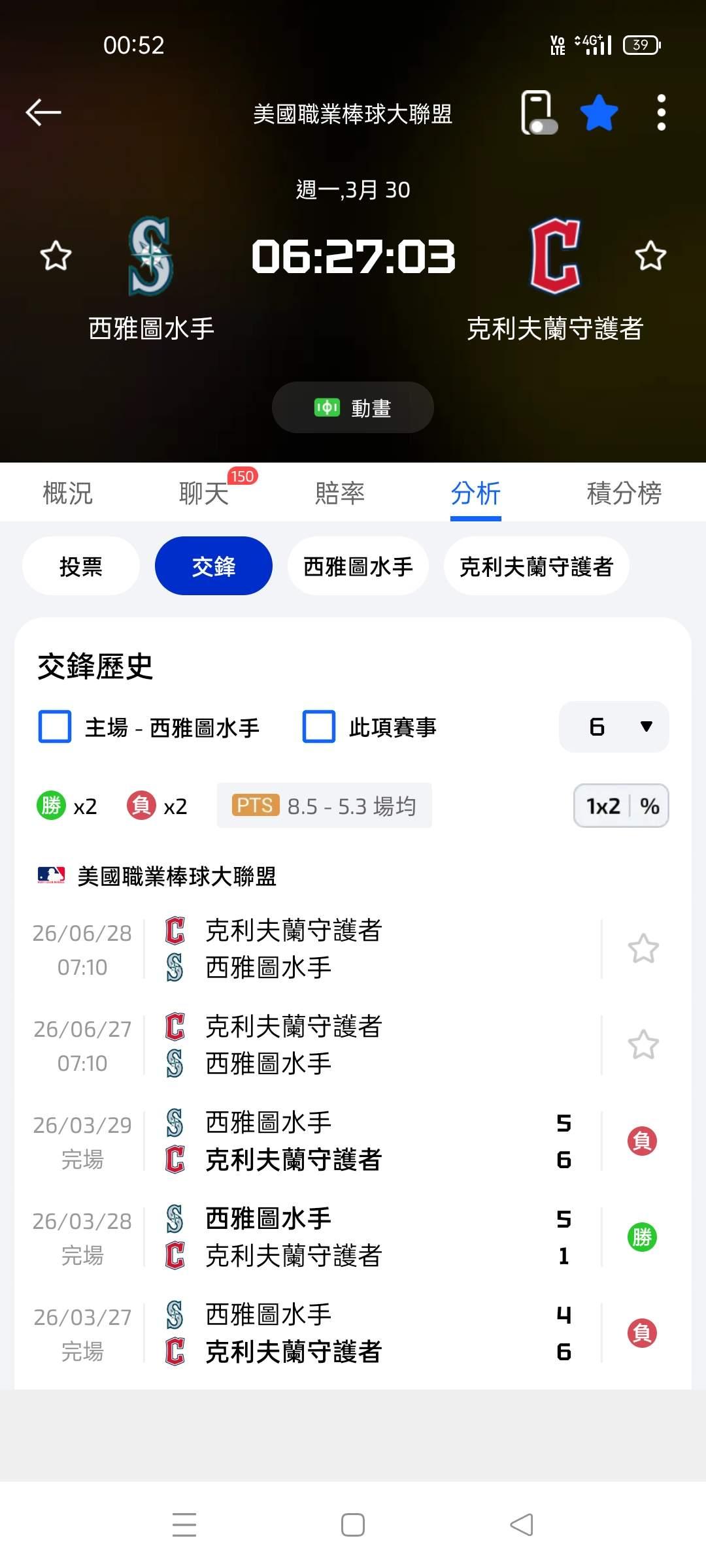
Task: Favorite the 克利夫蘭守護者 team with its star
Action: pyautogui.click(x=650, y=255)
